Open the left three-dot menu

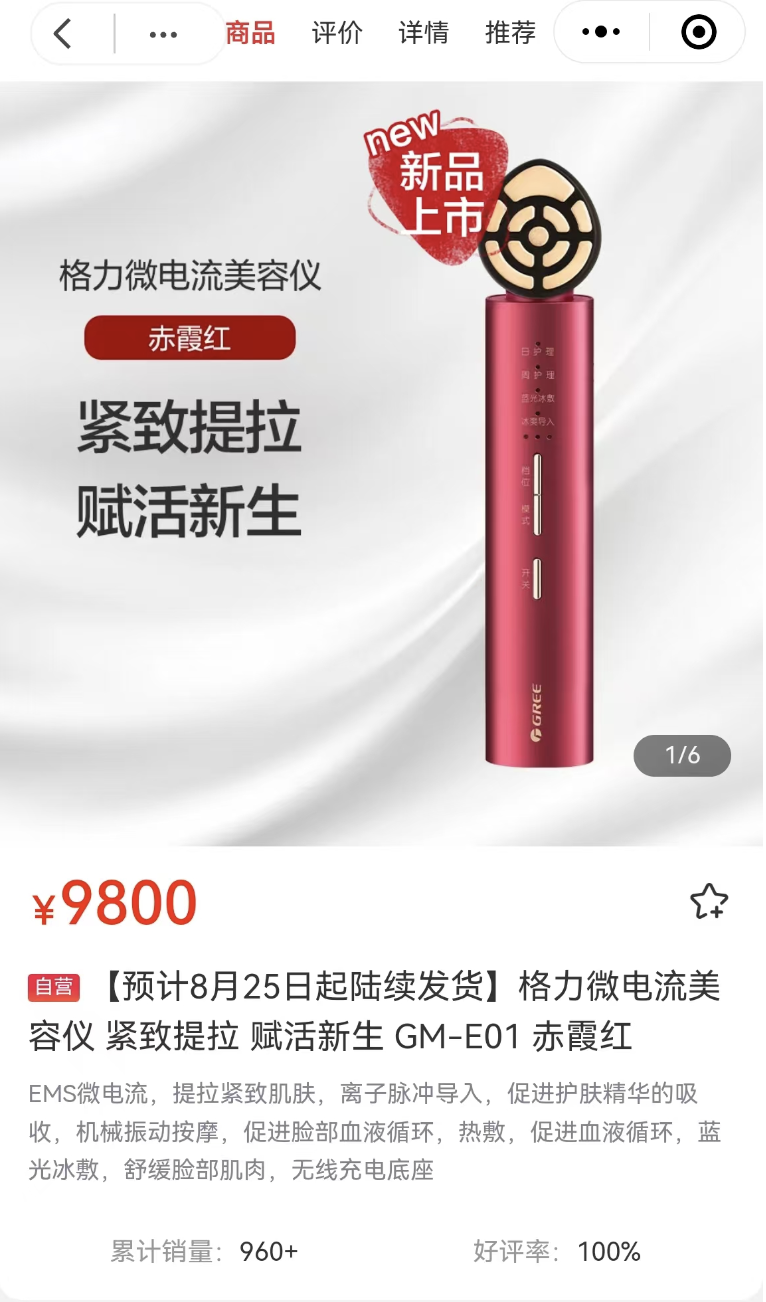(163, 34)
